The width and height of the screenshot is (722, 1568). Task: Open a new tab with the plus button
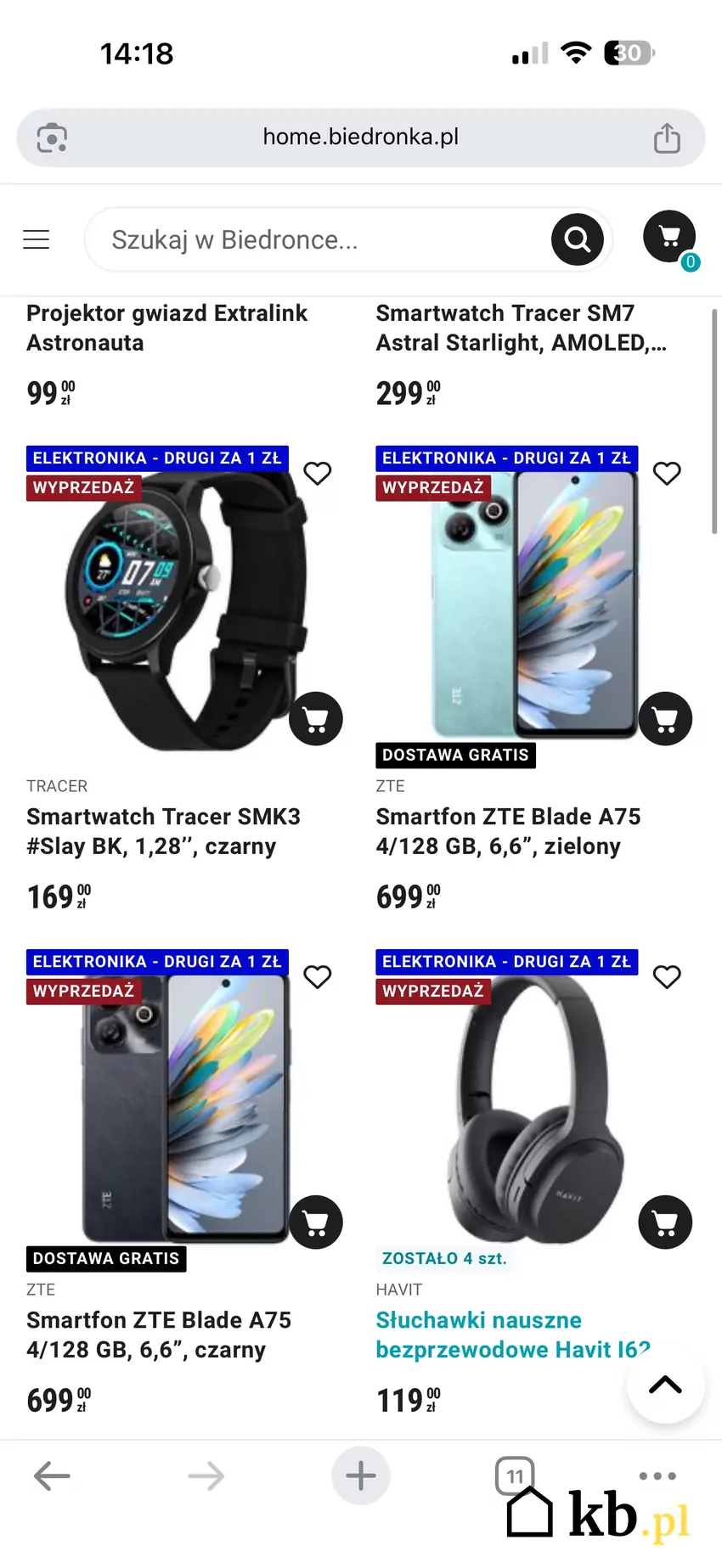point(361,1475)
